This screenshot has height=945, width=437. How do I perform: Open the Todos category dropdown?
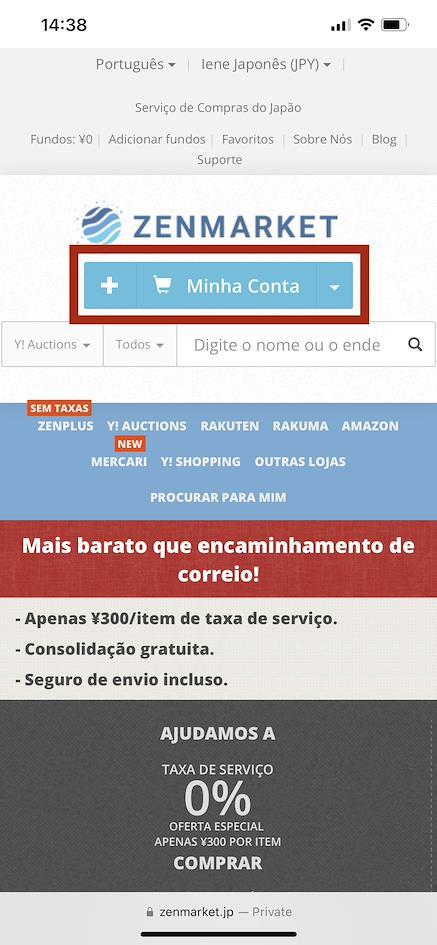[x=140, y=345]
